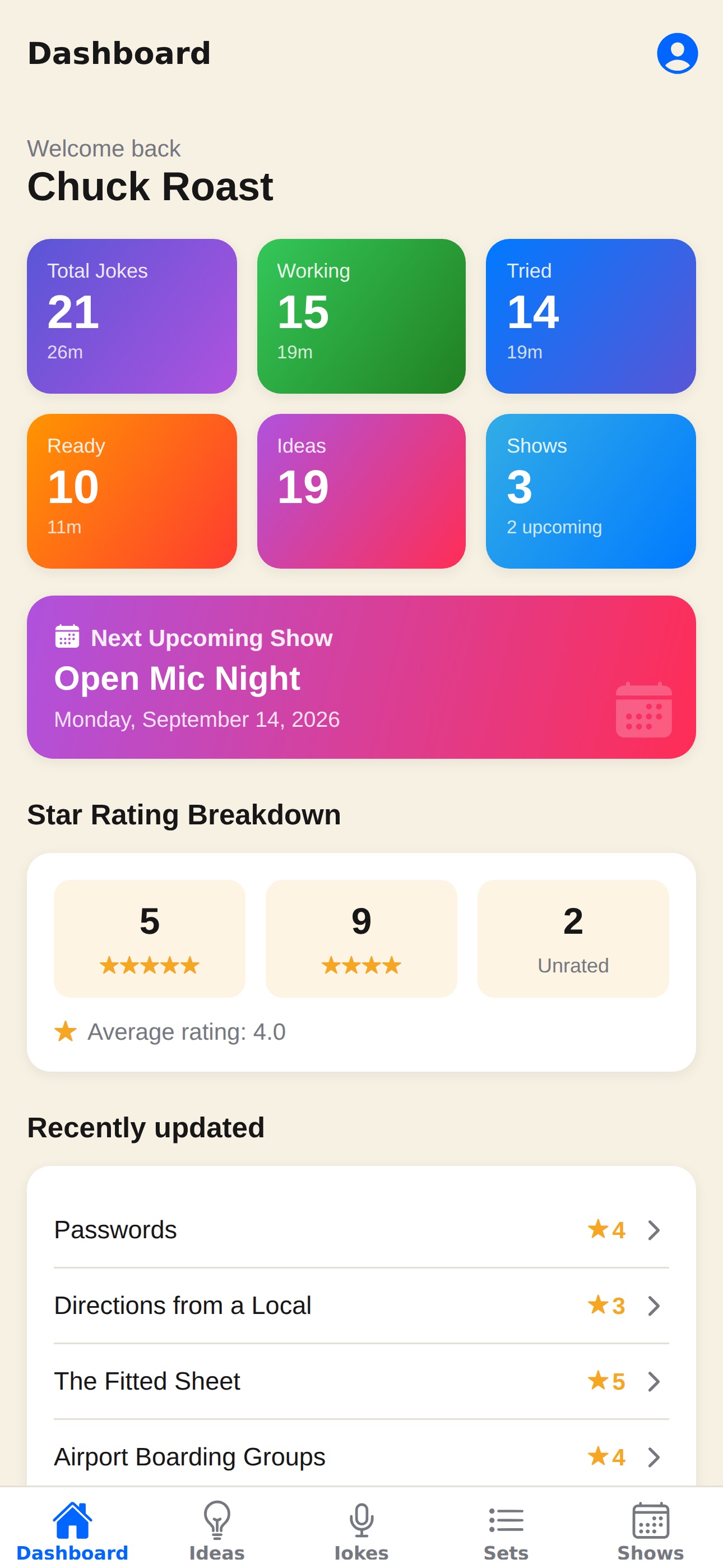Image resolution: width=723 pixels, height=1568 pixels.
Task: Switch to the Shows tab
Action: click(x=651, y=1530)
